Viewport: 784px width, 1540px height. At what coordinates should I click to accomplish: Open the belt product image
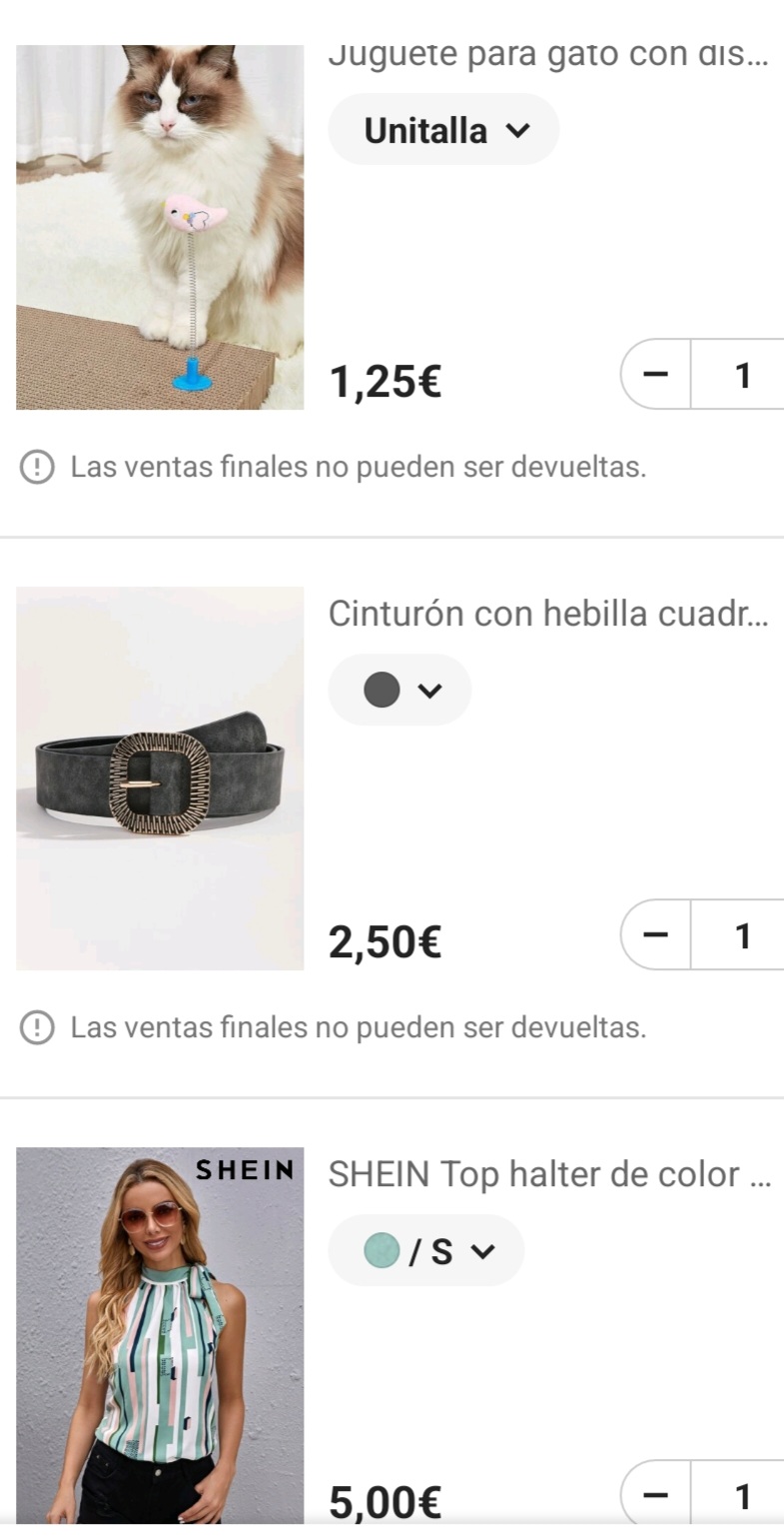[x=160, y=777]
